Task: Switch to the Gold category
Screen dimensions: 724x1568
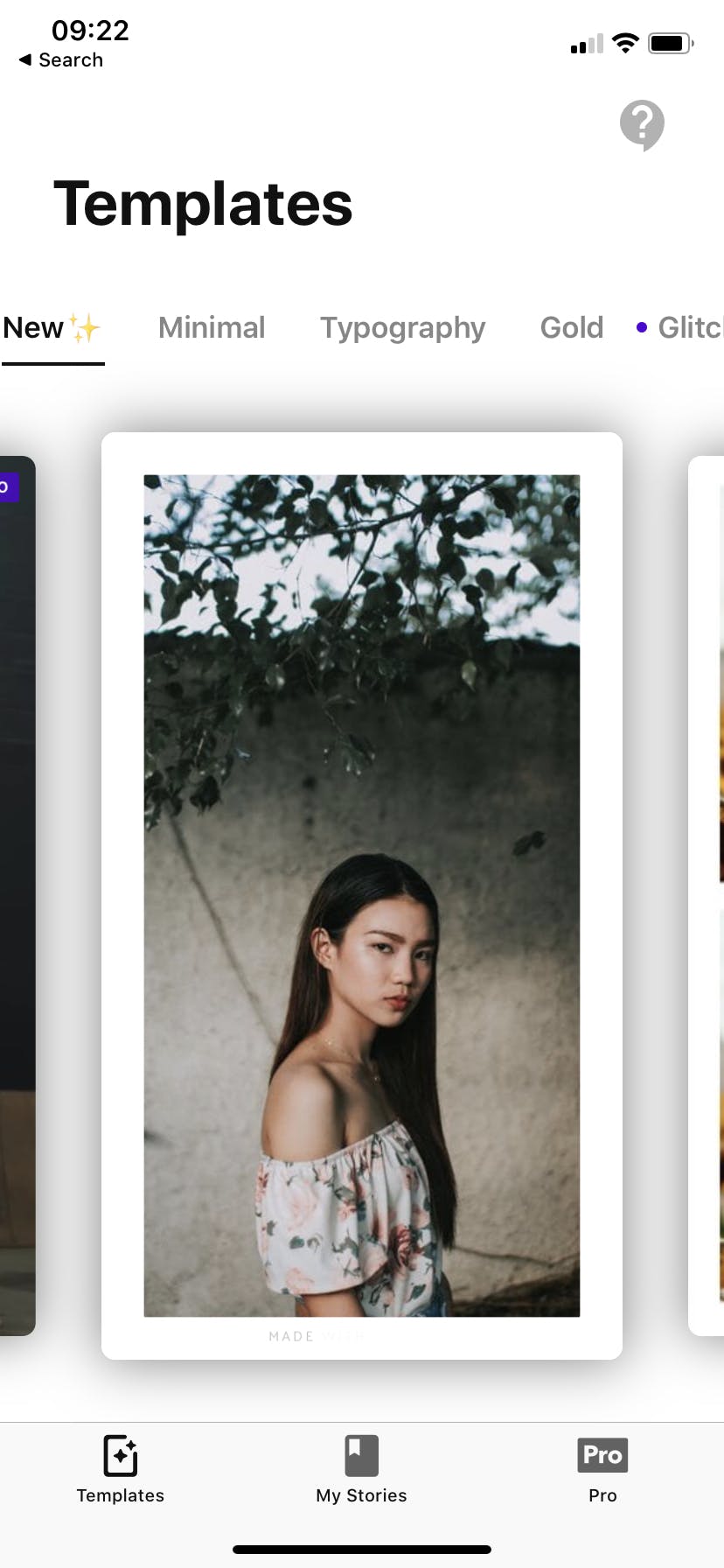Action: 572,328
